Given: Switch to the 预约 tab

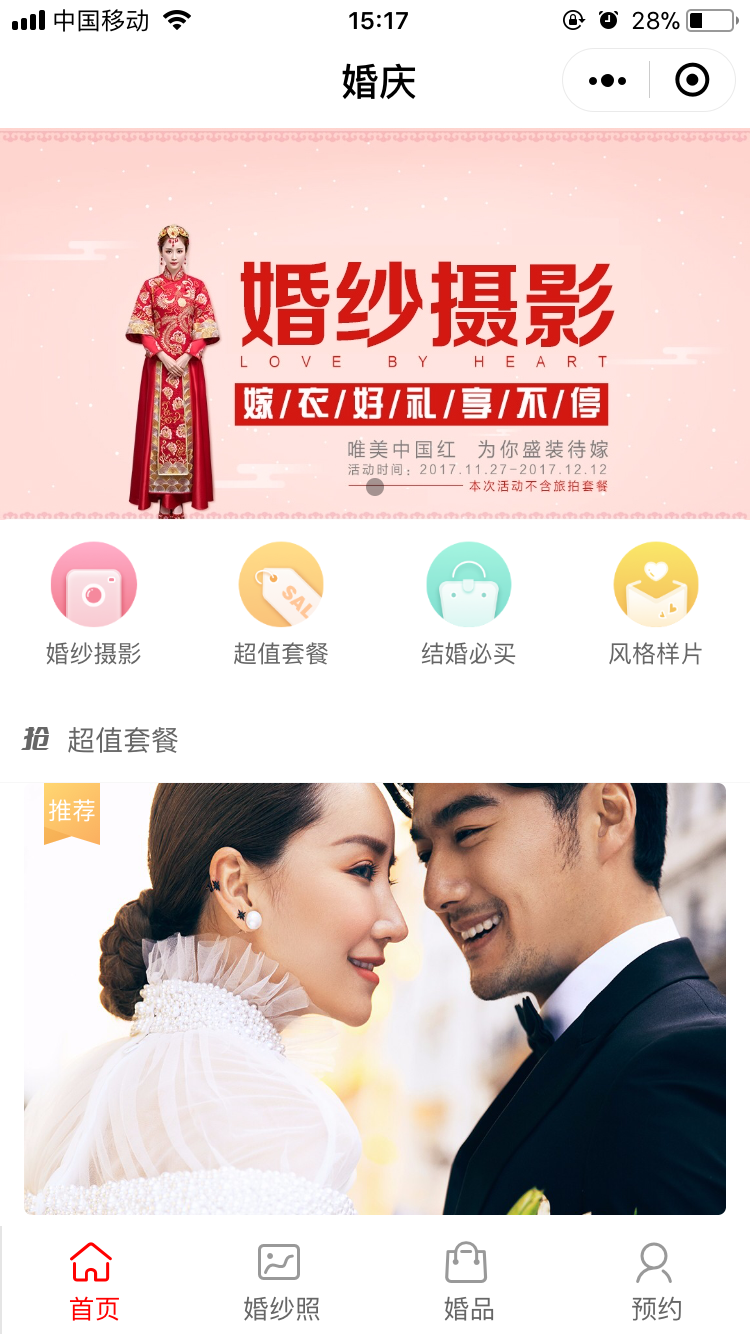Looking at the screenshot, I should [656, 1281].
